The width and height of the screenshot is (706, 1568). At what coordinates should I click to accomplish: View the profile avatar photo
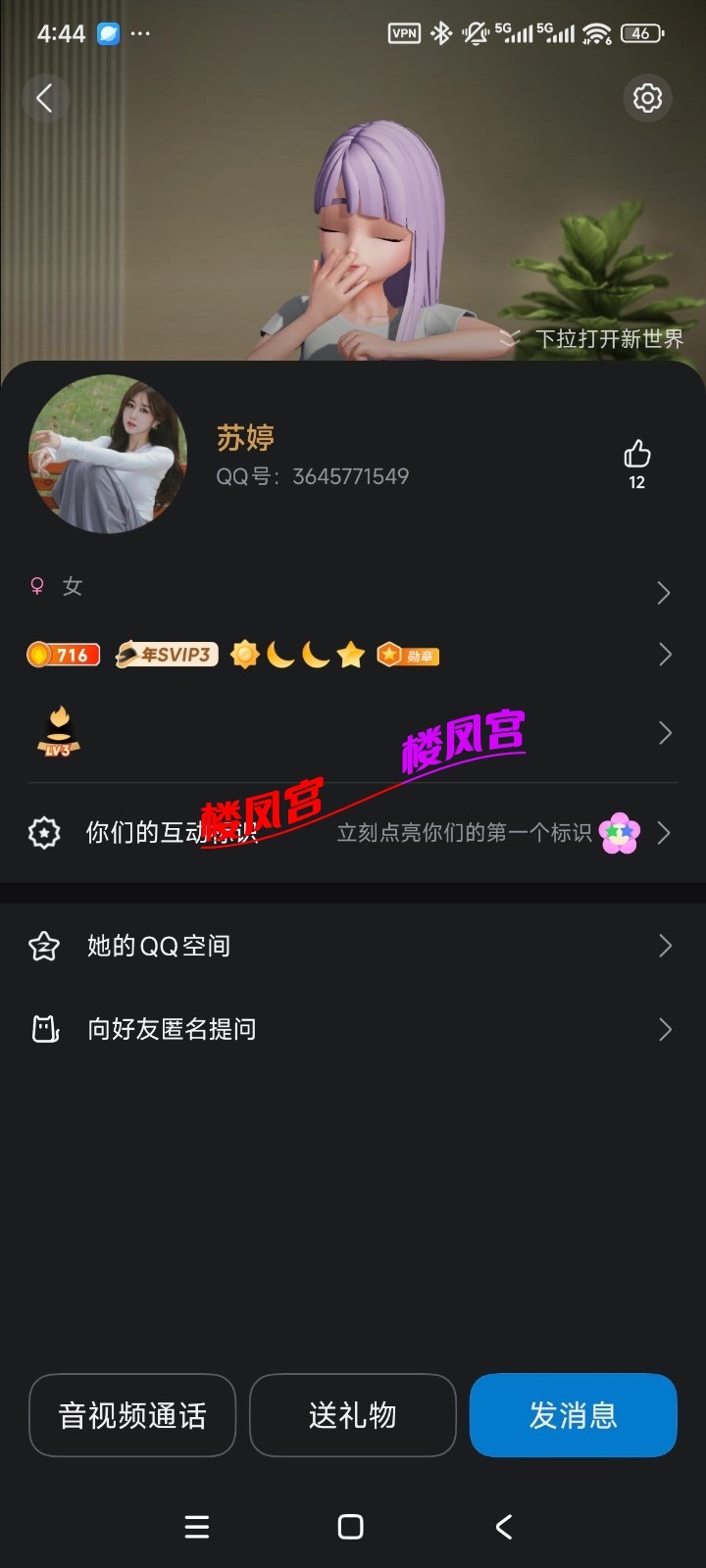point(108,455)
